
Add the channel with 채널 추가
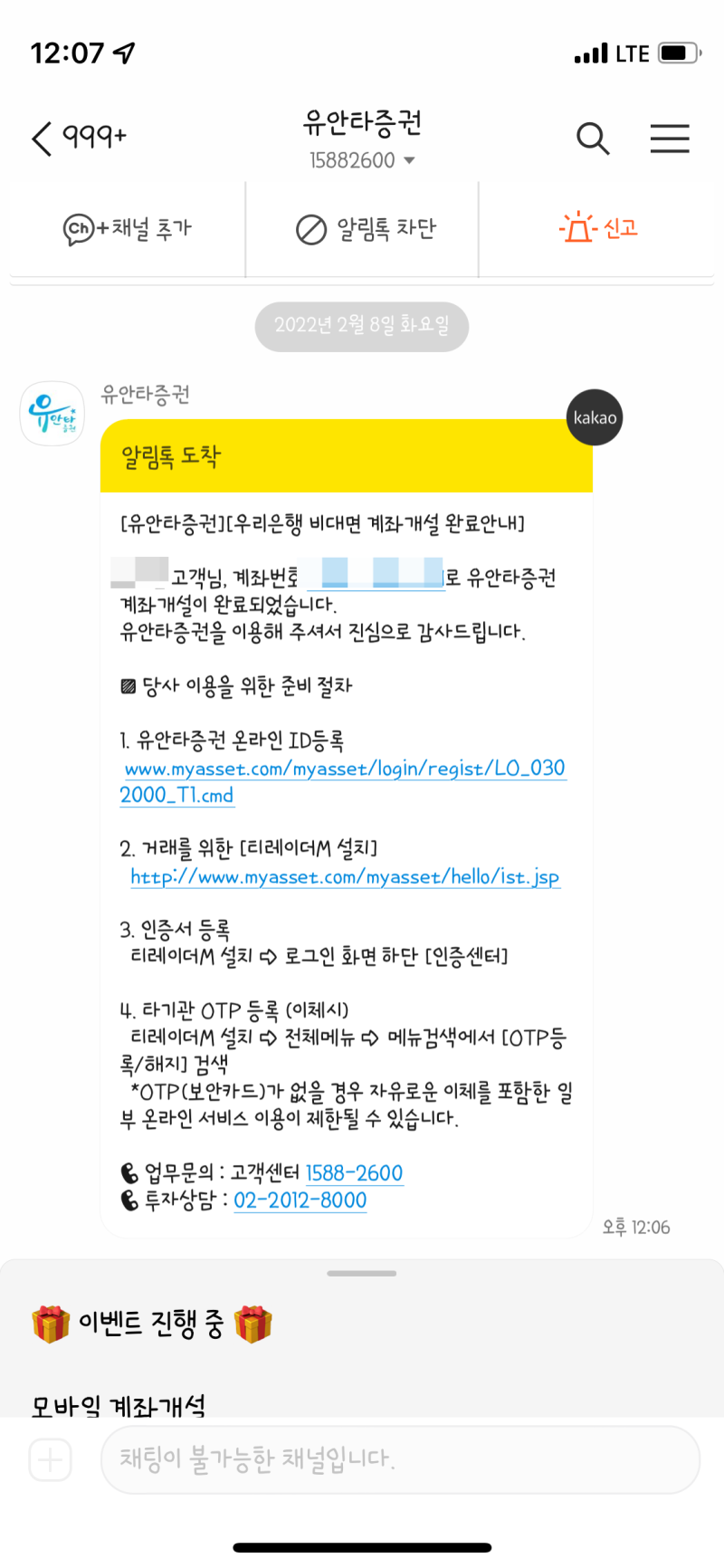point(128,229)
